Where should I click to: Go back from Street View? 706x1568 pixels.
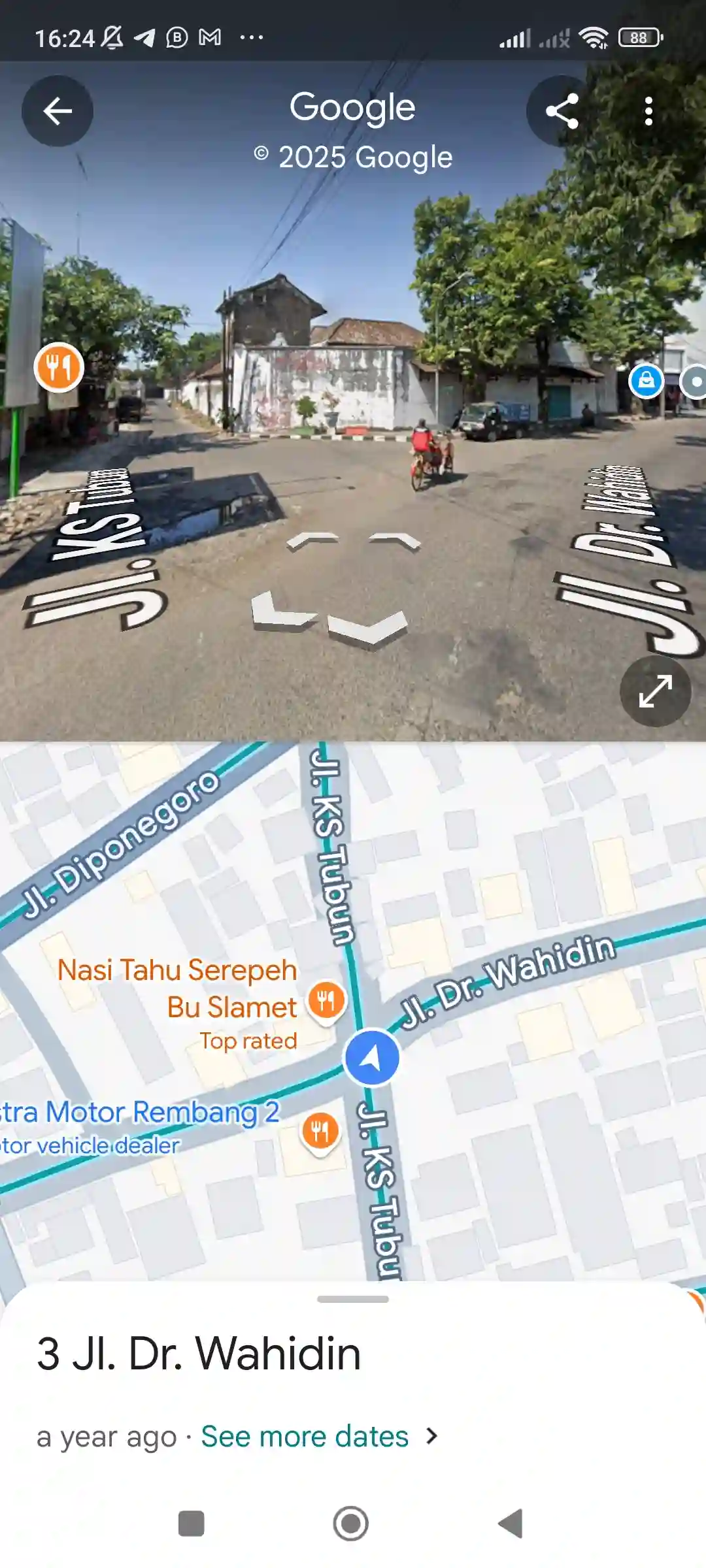[x=58, y=111]
